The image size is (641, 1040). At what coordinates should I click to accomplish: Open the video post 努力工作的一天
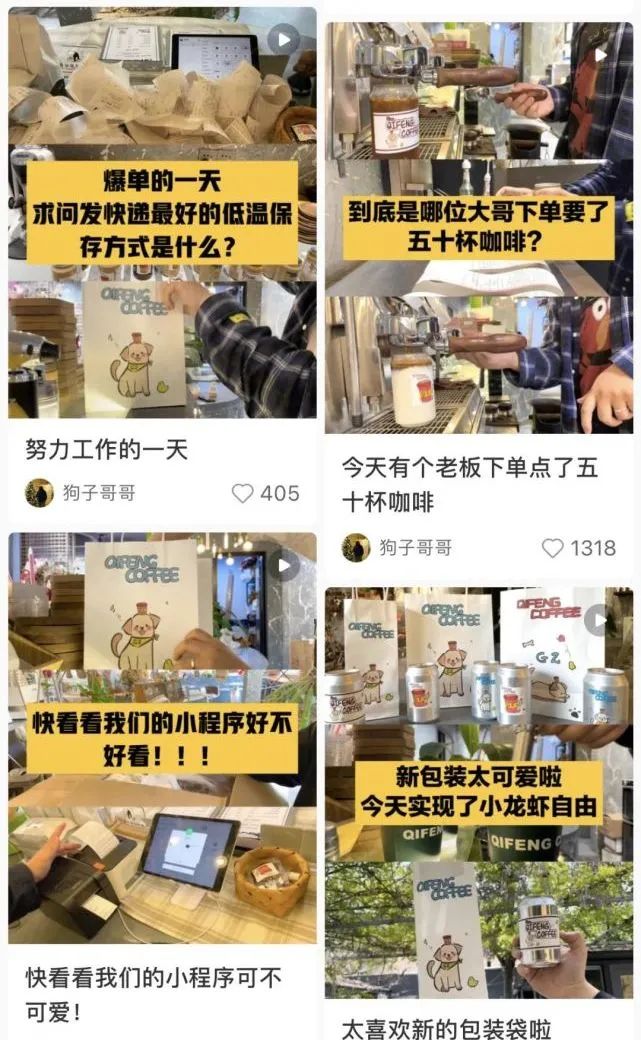(162, 213)
